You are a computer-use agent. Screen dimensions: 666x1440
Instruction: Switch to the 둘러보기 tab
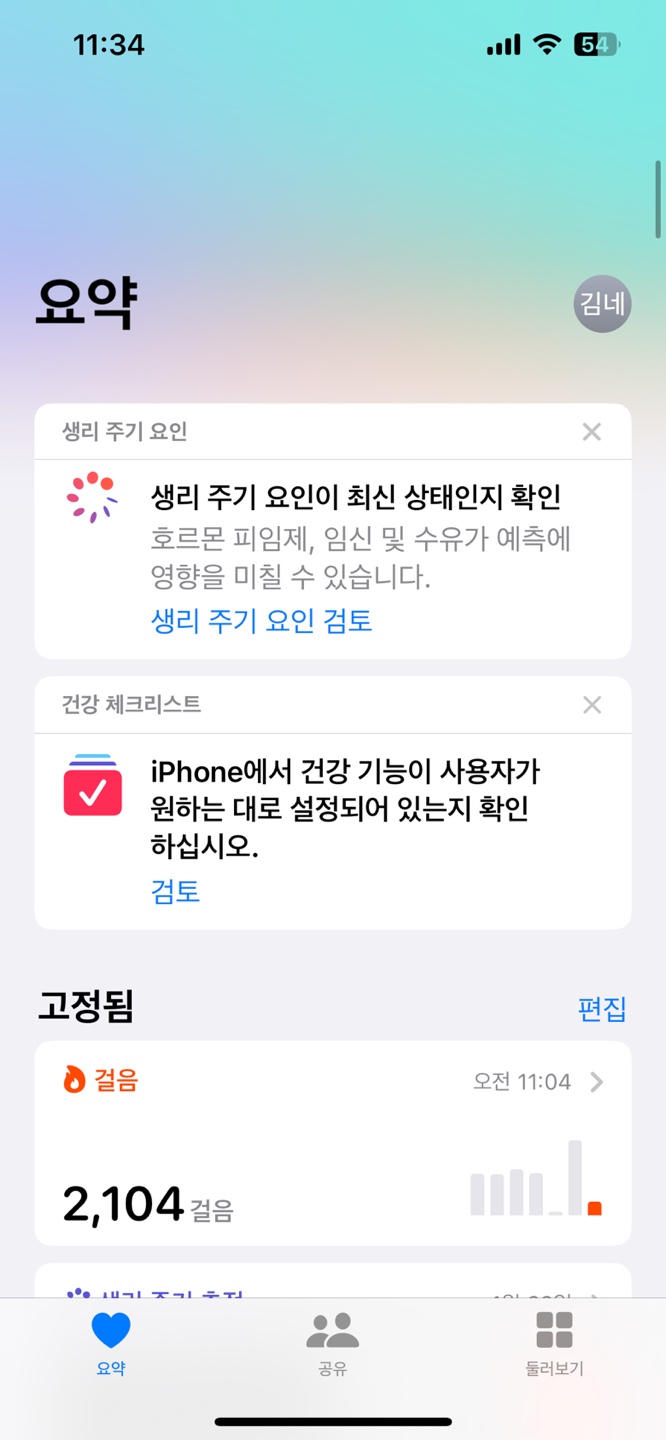(x=554, y=1345)
